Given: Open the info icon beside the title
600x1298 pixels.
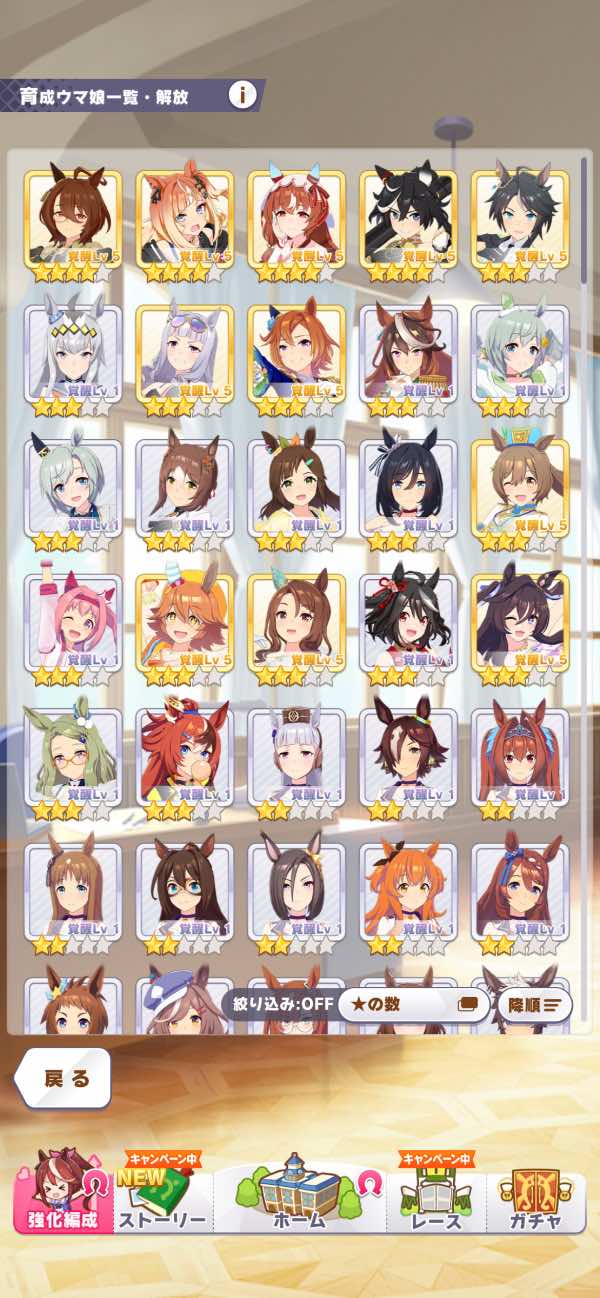Looking at the screenshot, I should pyautogui.click(x=242, y=96).
